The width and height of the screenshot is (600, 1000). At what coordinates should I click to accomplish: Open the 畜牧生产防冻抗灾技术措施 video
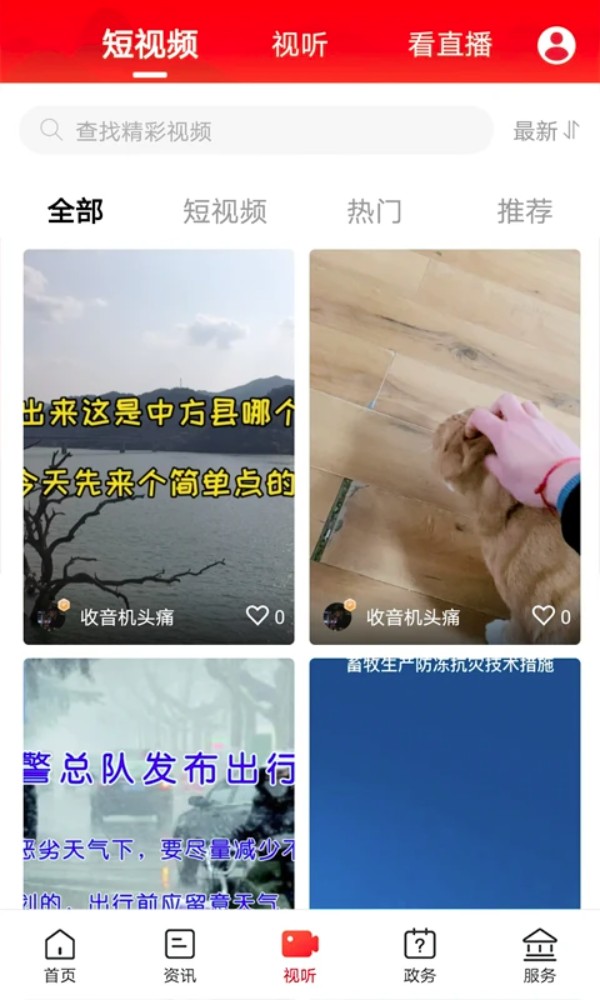click(445, 780)
